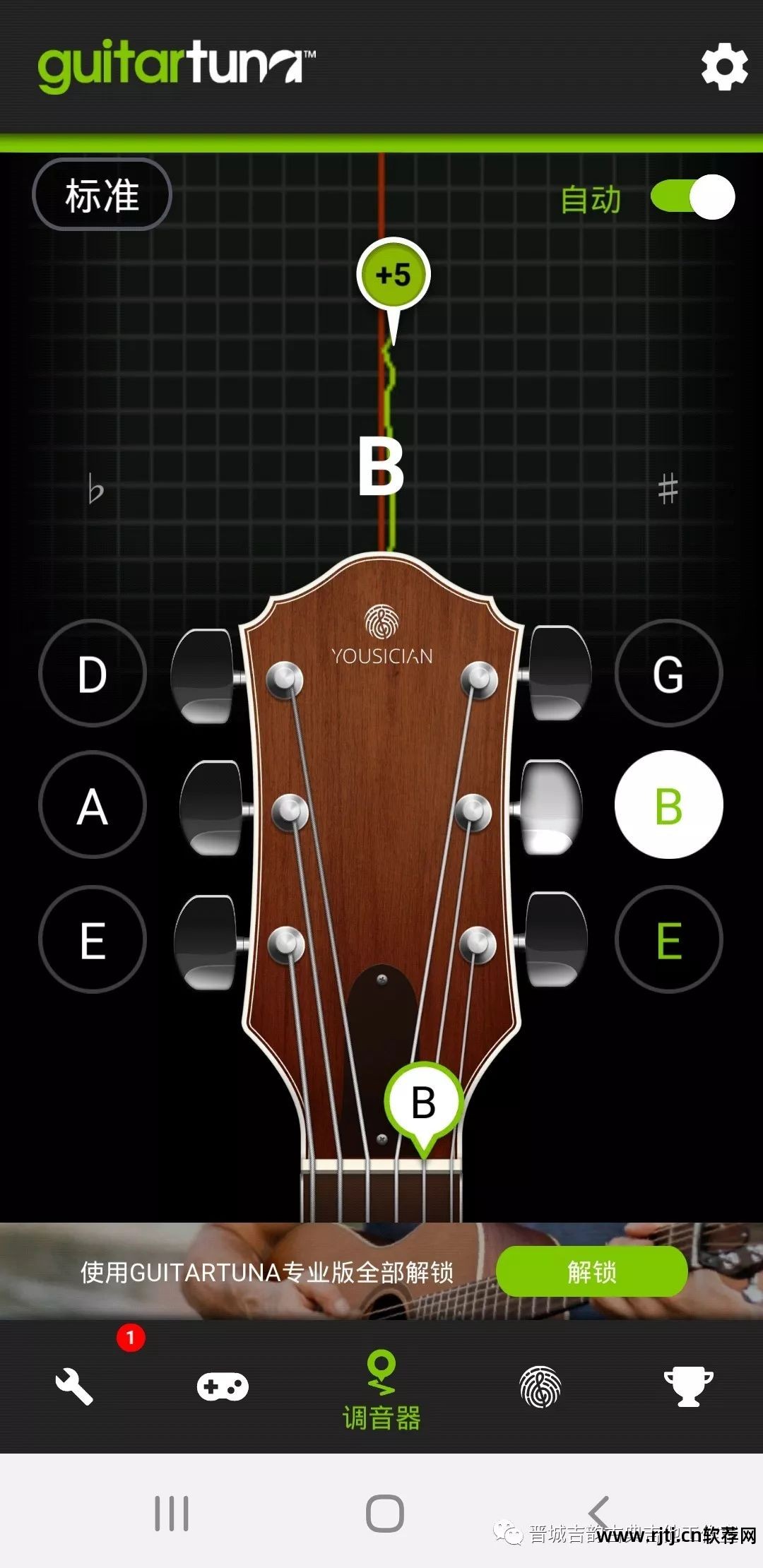Choose the green high E string button
This screenshot has height=1568, width=763.
(x=668, y=939)
